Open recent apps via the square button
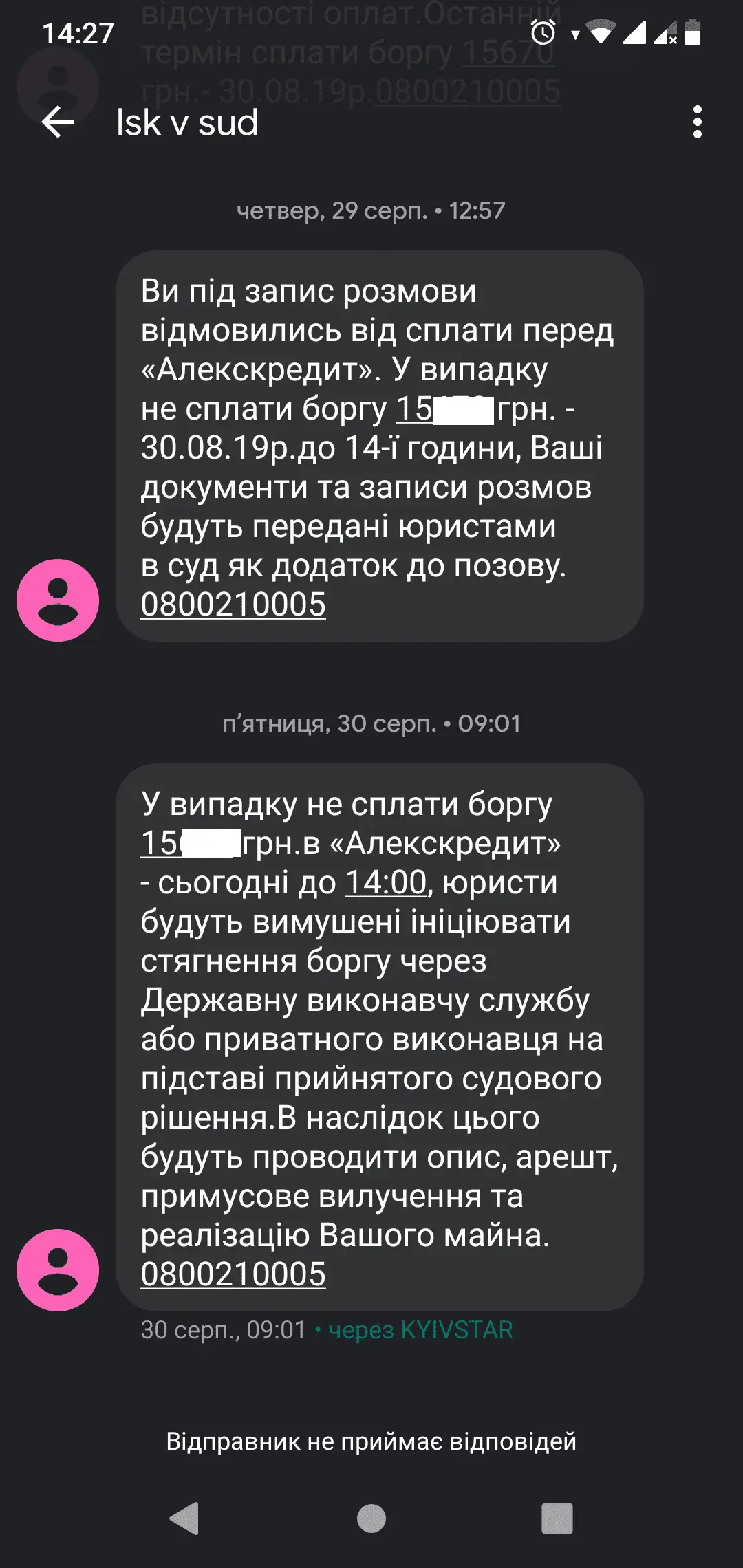743x1568 pixels. click(x=557, y=1518)
